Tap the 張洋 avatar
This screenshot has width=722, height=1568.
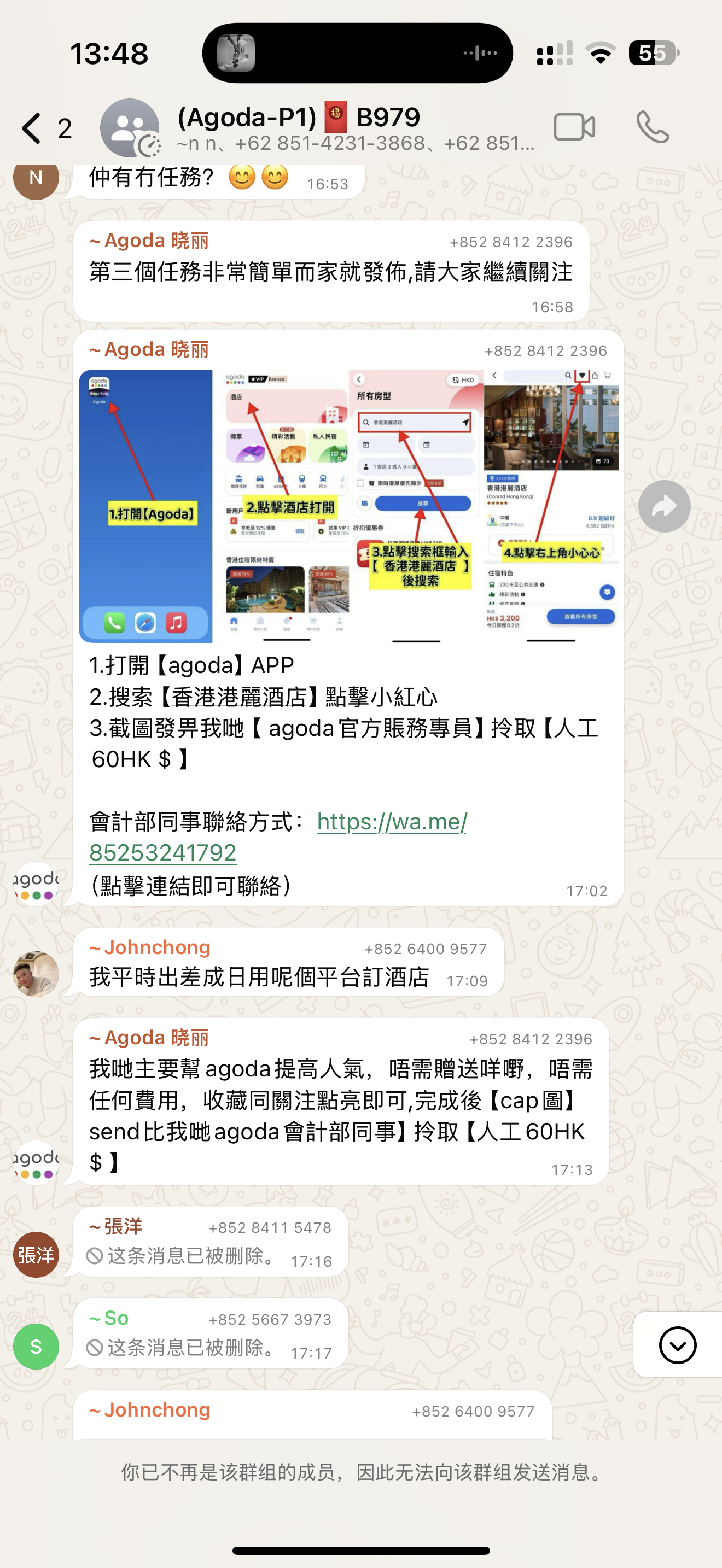tap(36, 1255)
